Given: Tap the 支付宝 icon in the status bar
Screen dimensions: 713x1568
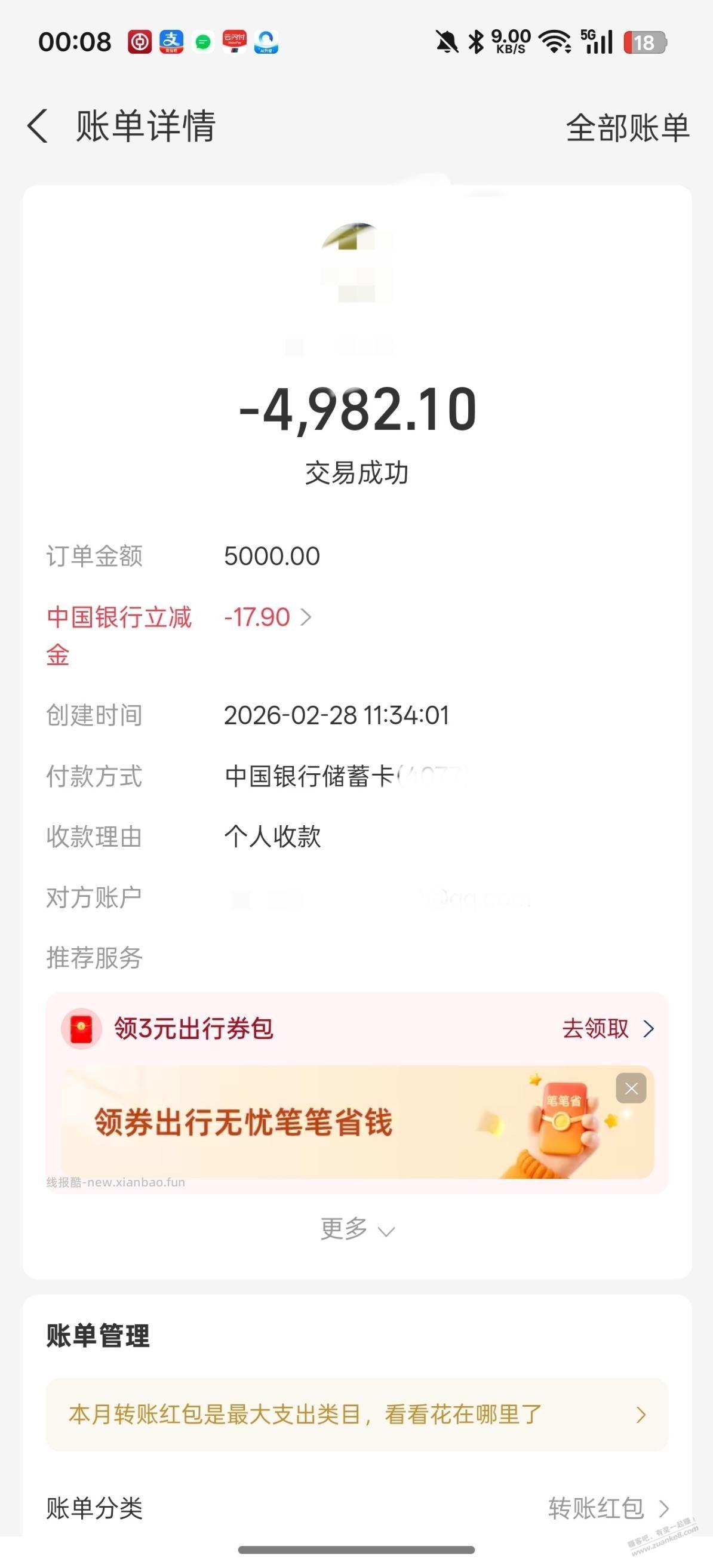Looking at the screenshot, I should coord(173,42).
